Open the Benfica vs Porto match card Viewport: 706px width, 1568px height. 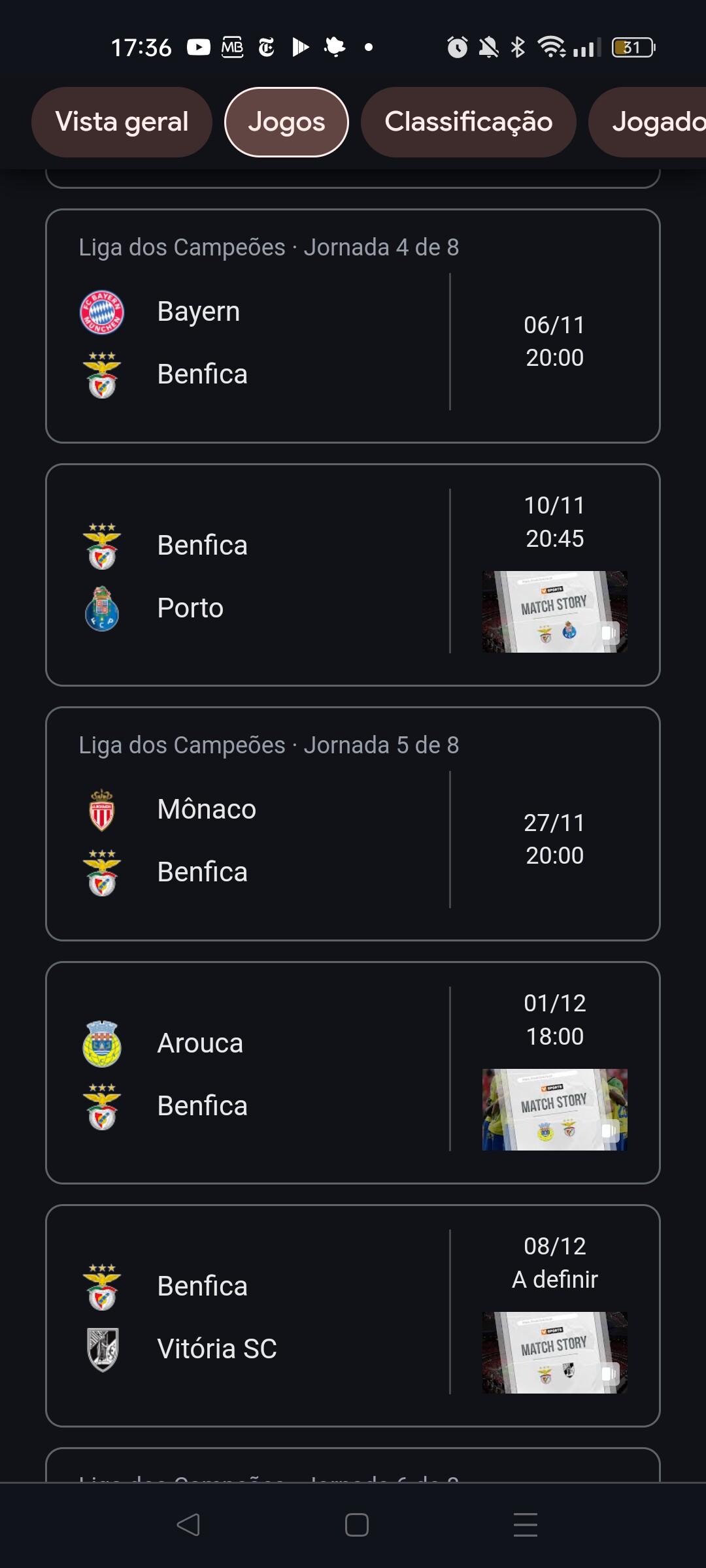point(353,575)
